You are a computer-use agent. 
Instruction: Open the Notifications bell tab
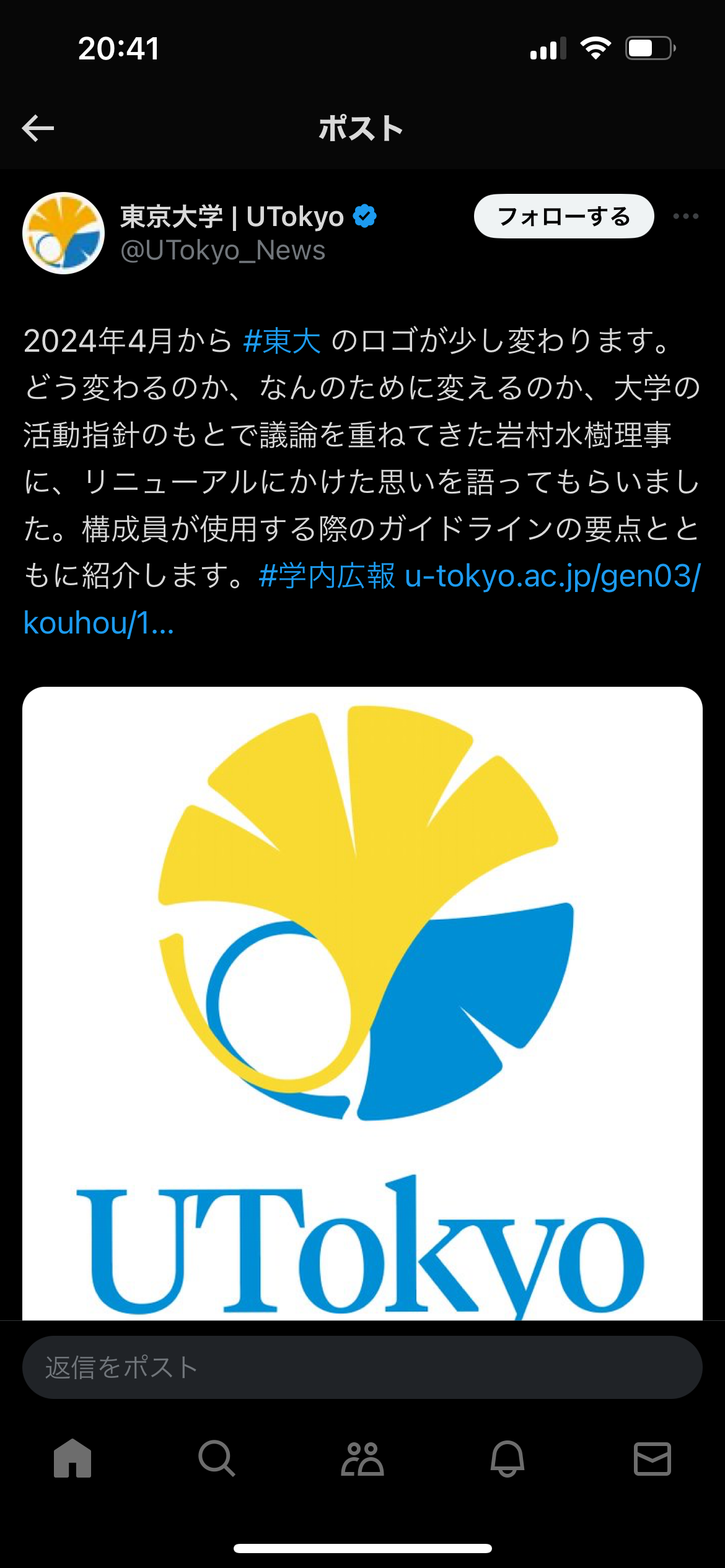(x=507, y=1458)
